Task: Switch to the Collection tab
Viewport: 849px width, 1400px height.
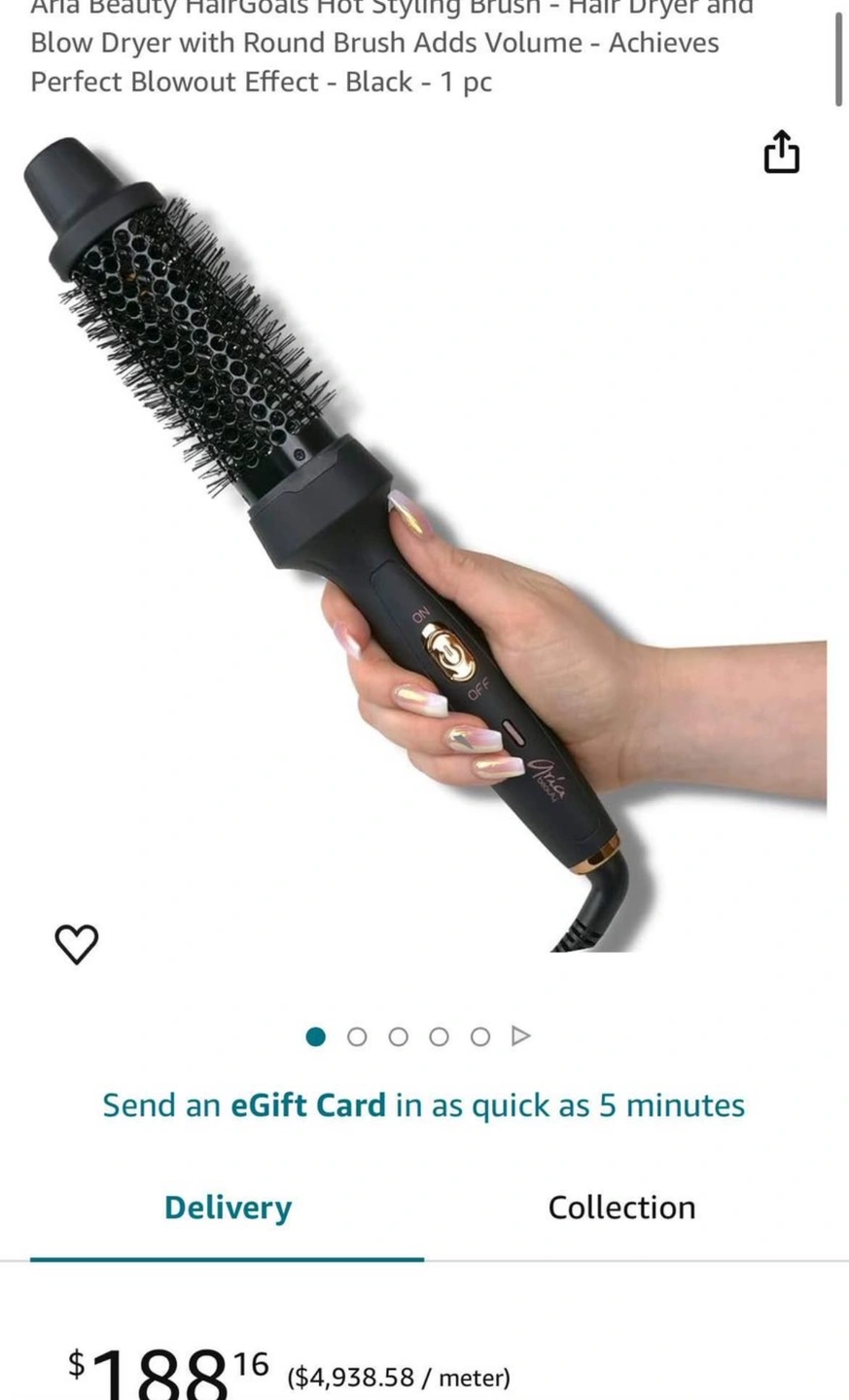Action: [621, 1207]
